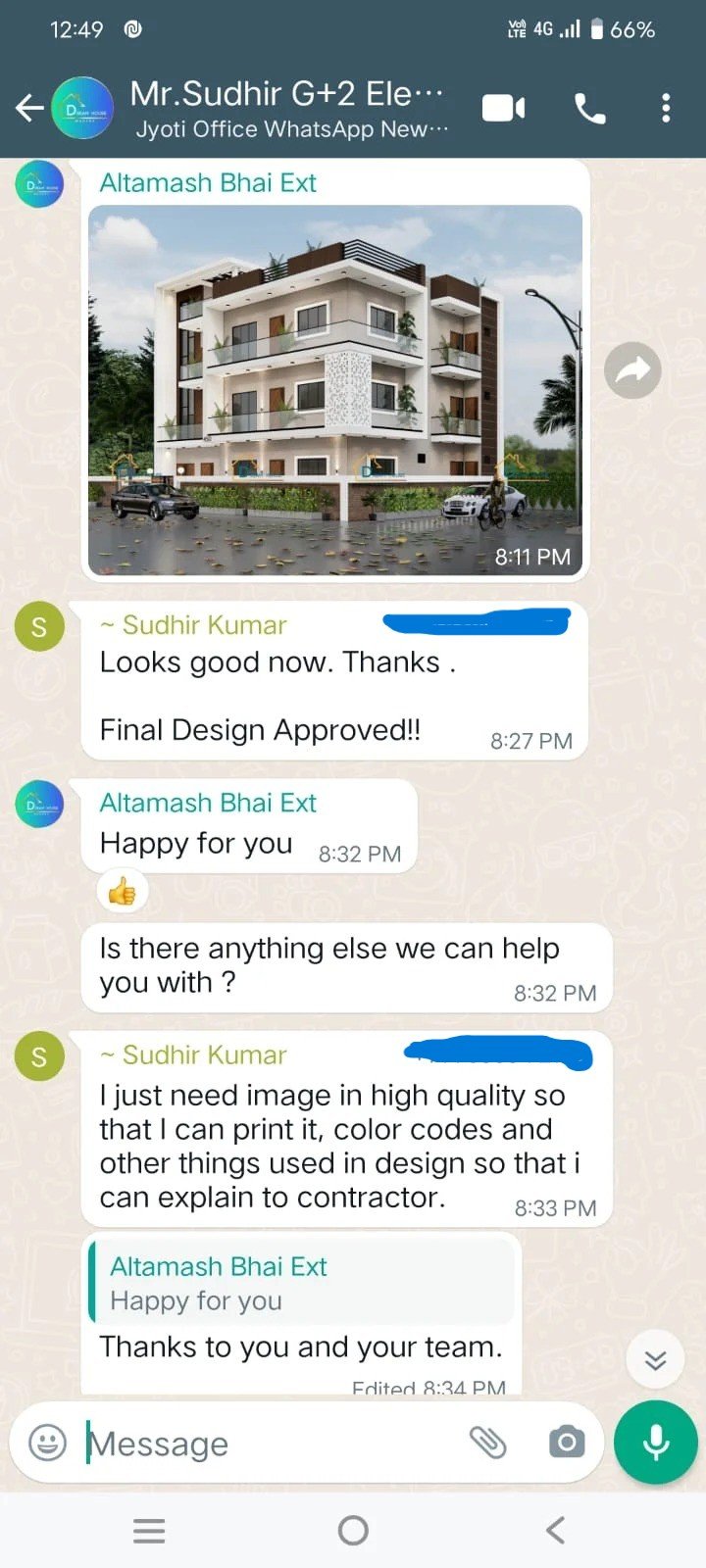Forward the building elevation image
706x1568 pixels.
632,370
